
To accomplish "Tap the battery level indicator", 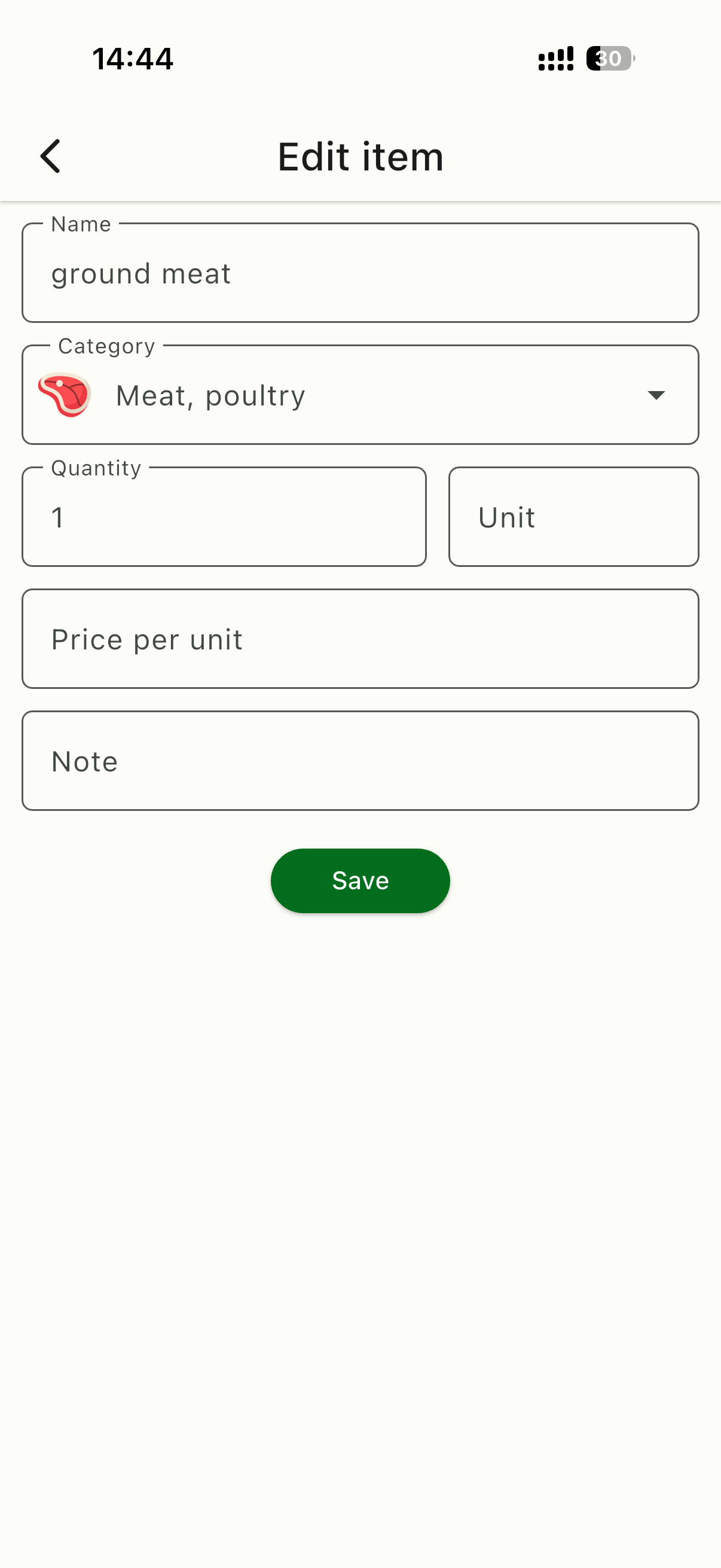I will [610, 58].
